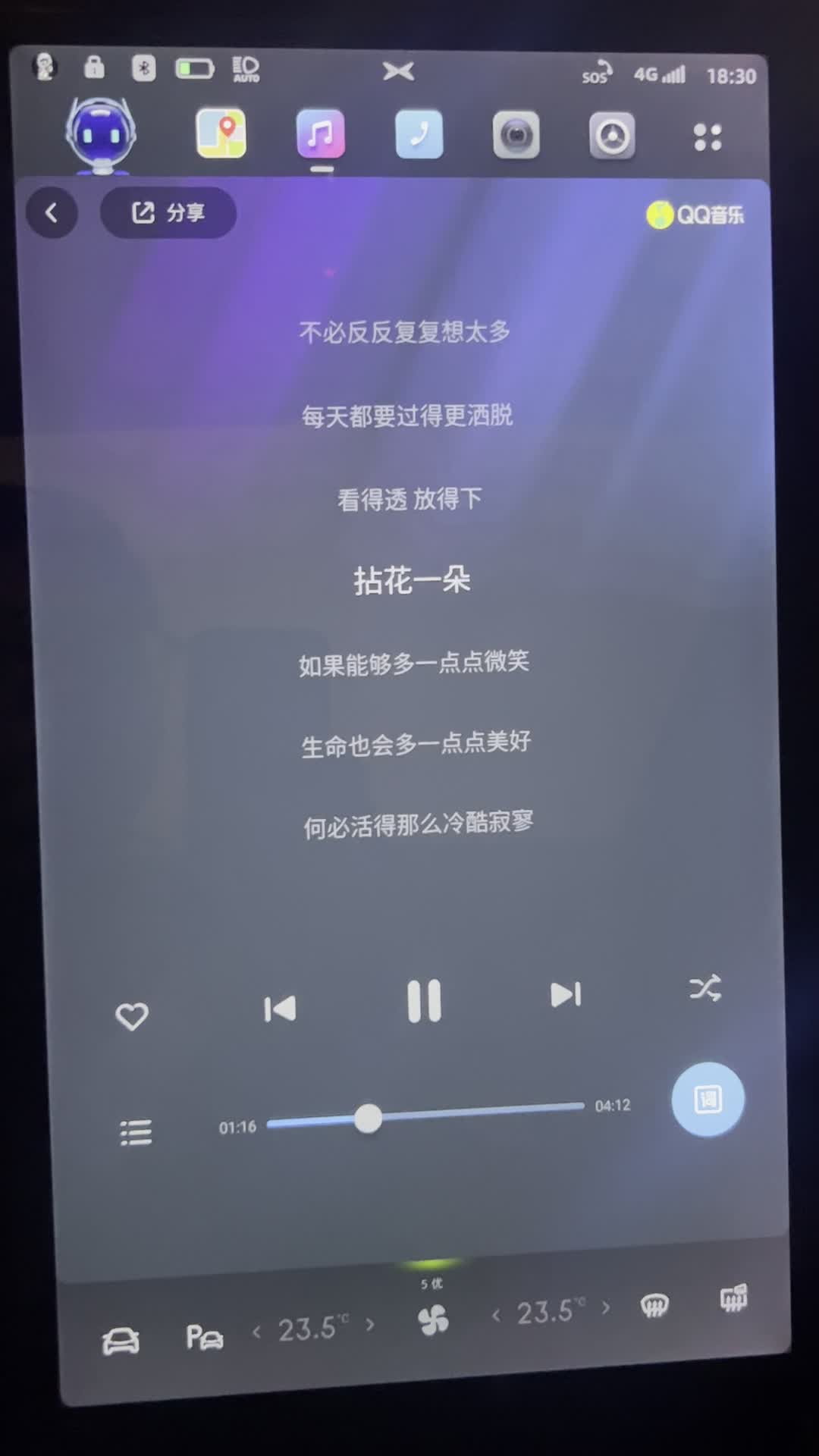Go back from the lyrics screen
Viewport: 819px width, 1456px height.
52,213
